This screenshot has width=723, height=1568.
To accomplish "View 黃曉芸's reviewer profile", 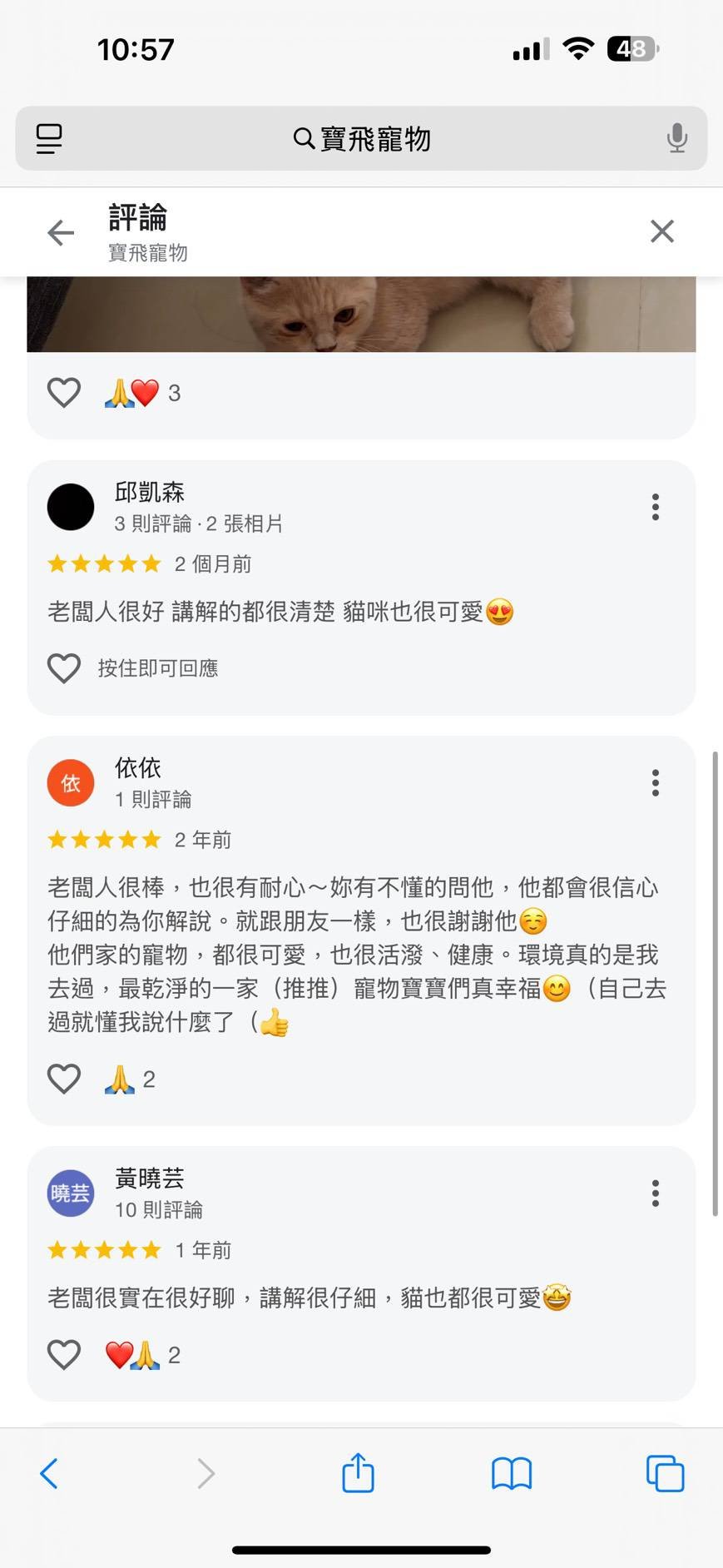I will click(x=71, y=1193).
